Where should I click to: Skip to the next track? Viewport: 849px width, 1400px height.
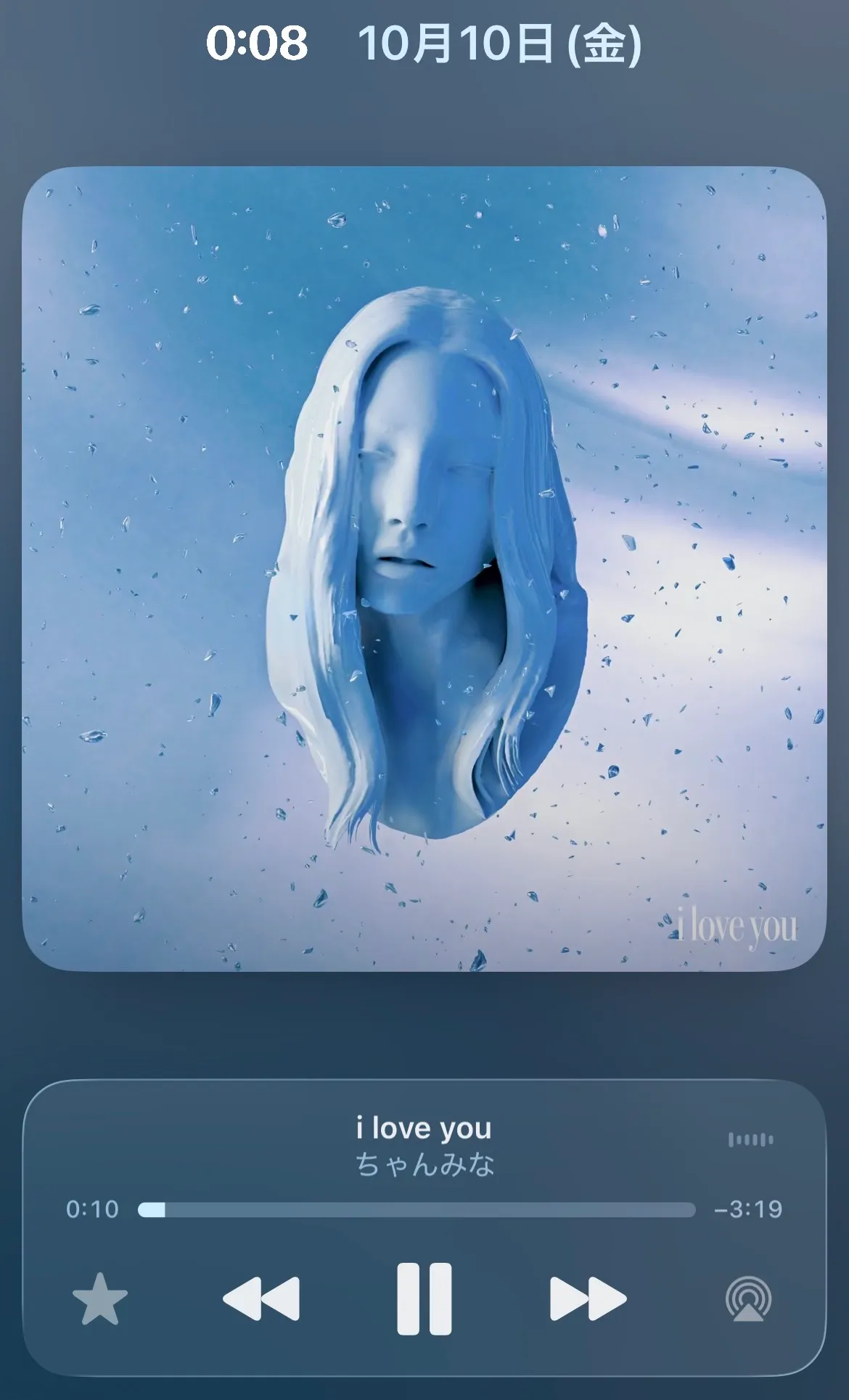point(588,1298)
